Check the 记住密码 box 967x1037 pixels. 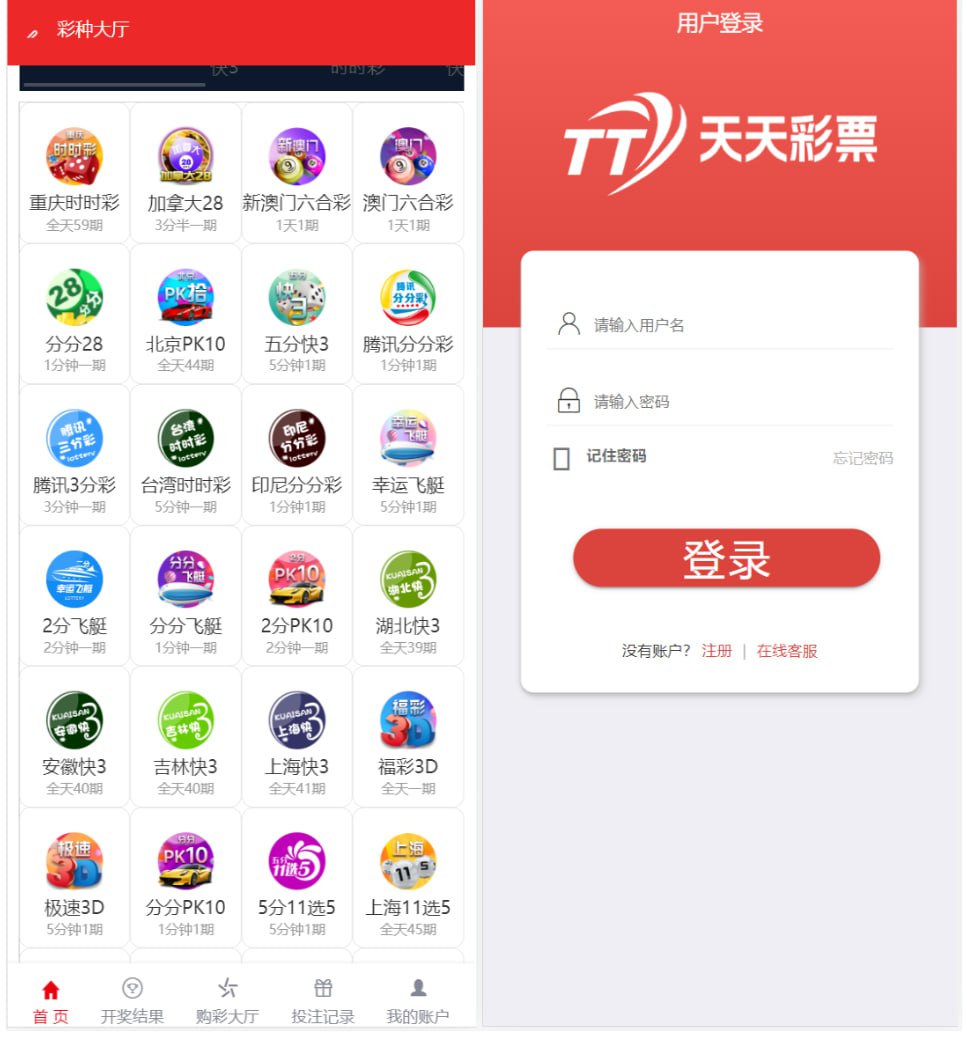[562, 458]
